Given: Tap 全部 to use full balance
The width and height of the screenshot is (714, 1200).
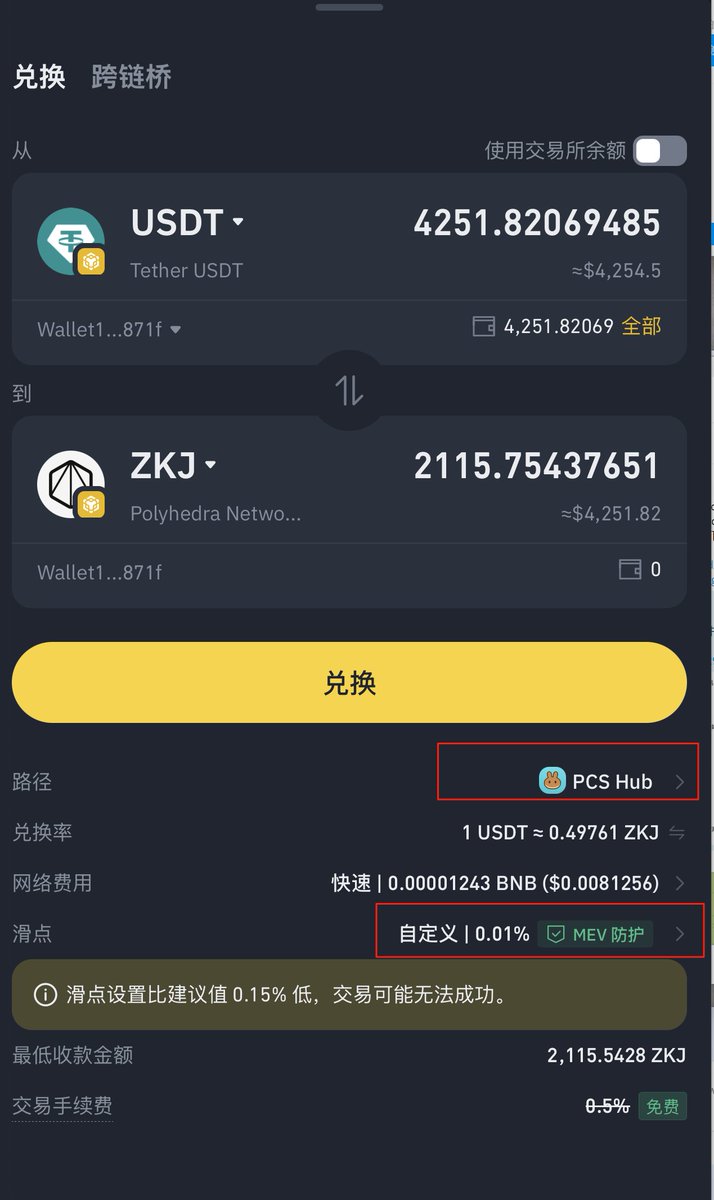Looking at the screenshot, I should [x=641, y=326].
